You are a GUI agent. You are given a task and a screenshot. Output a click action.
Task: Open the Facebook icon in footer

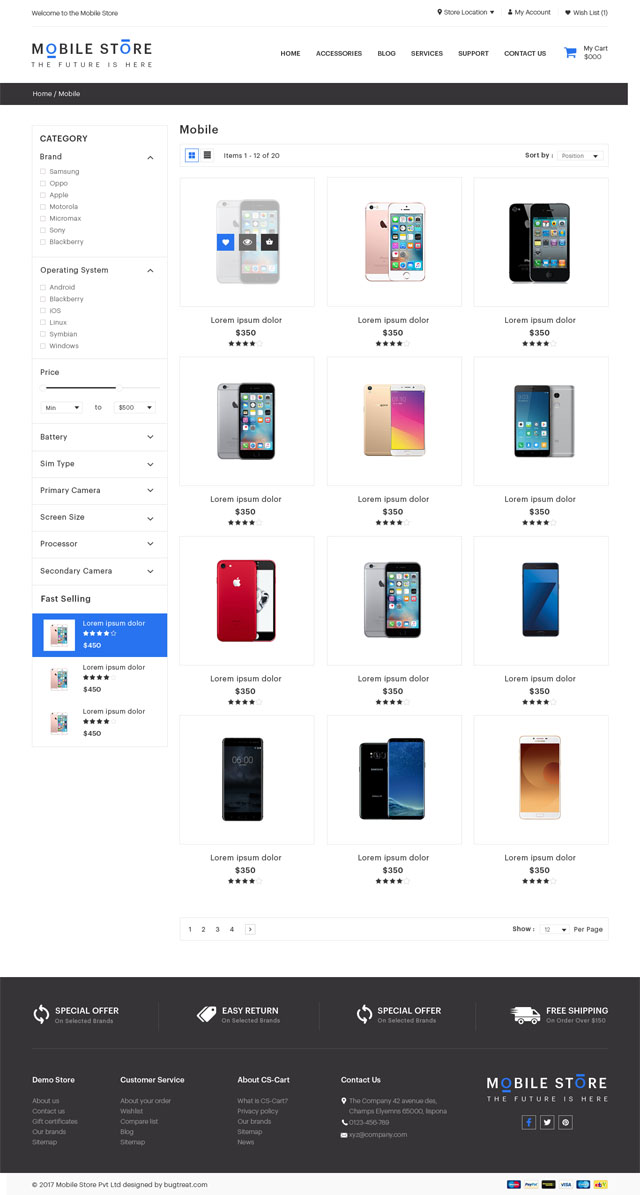[x=528, y=1123]
